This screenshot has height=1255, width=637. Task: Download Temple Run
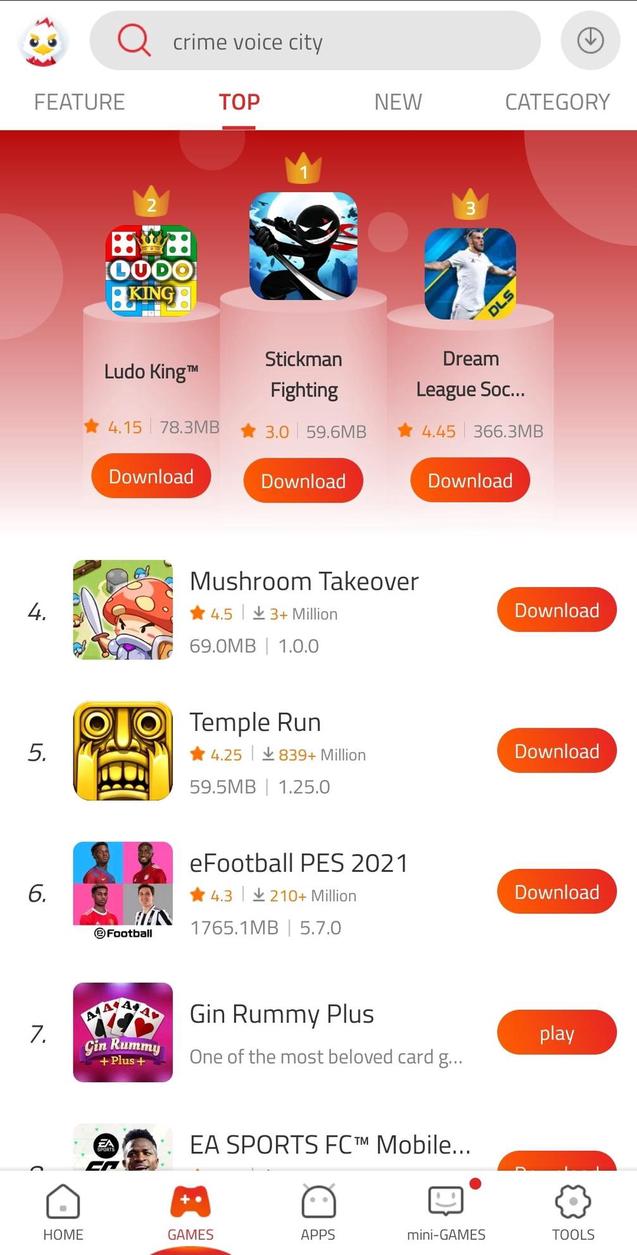556,752
